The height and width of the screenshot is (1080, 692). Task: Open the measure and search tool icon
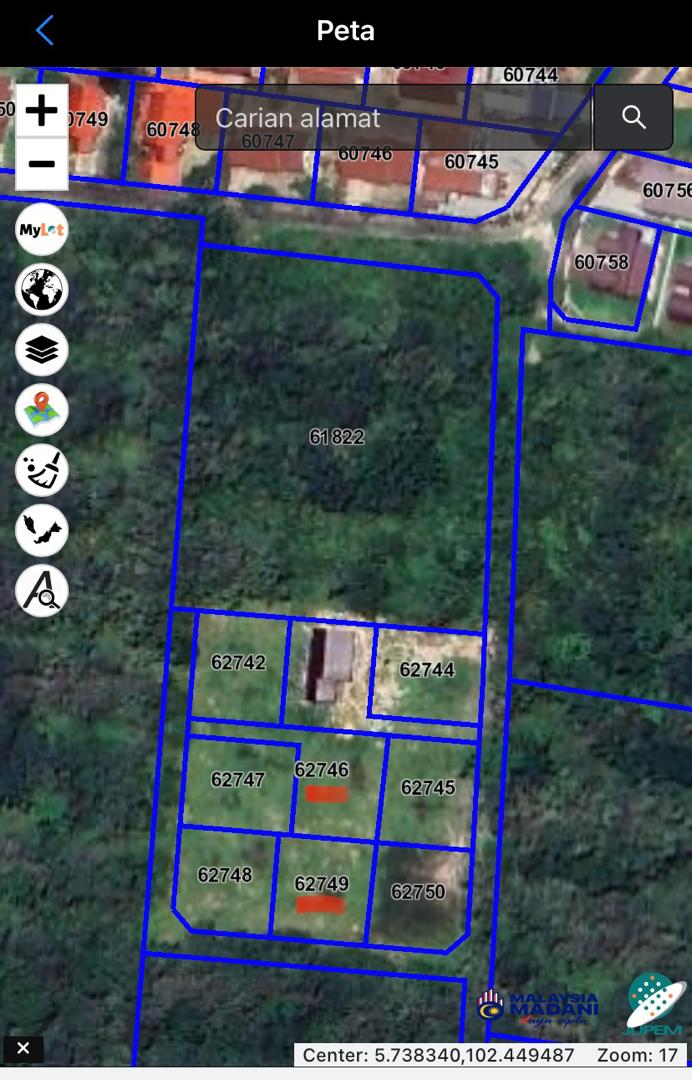pos(42,590)
